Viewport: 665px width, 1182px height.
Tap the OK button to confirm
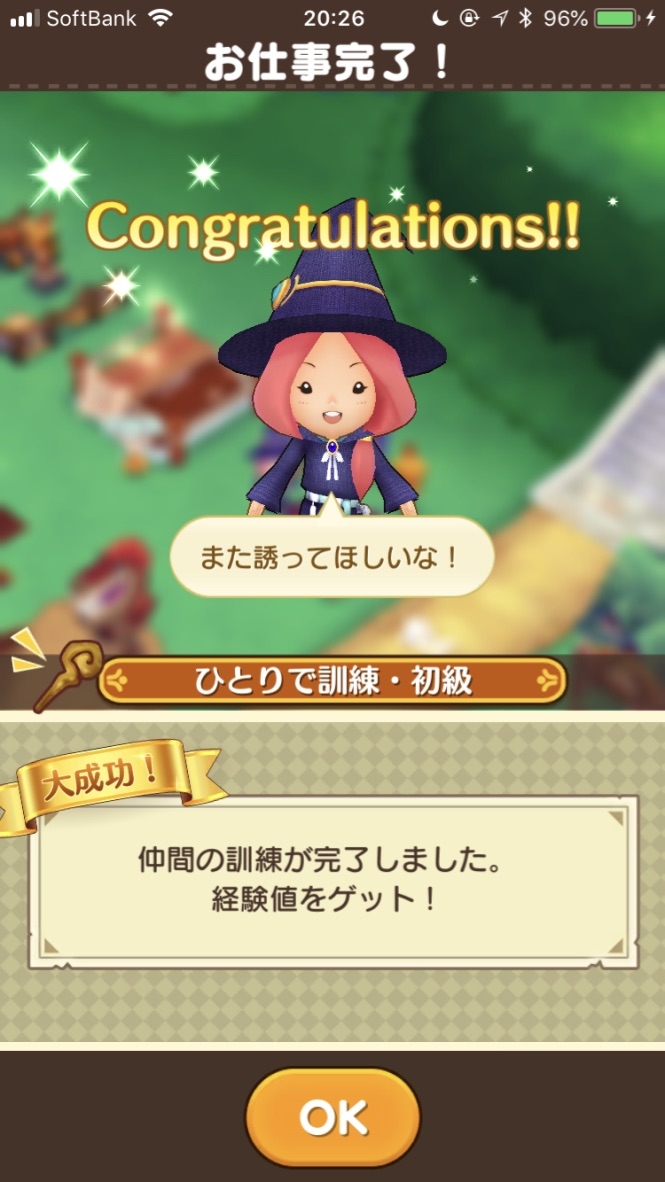click(x=332, y=1118)
